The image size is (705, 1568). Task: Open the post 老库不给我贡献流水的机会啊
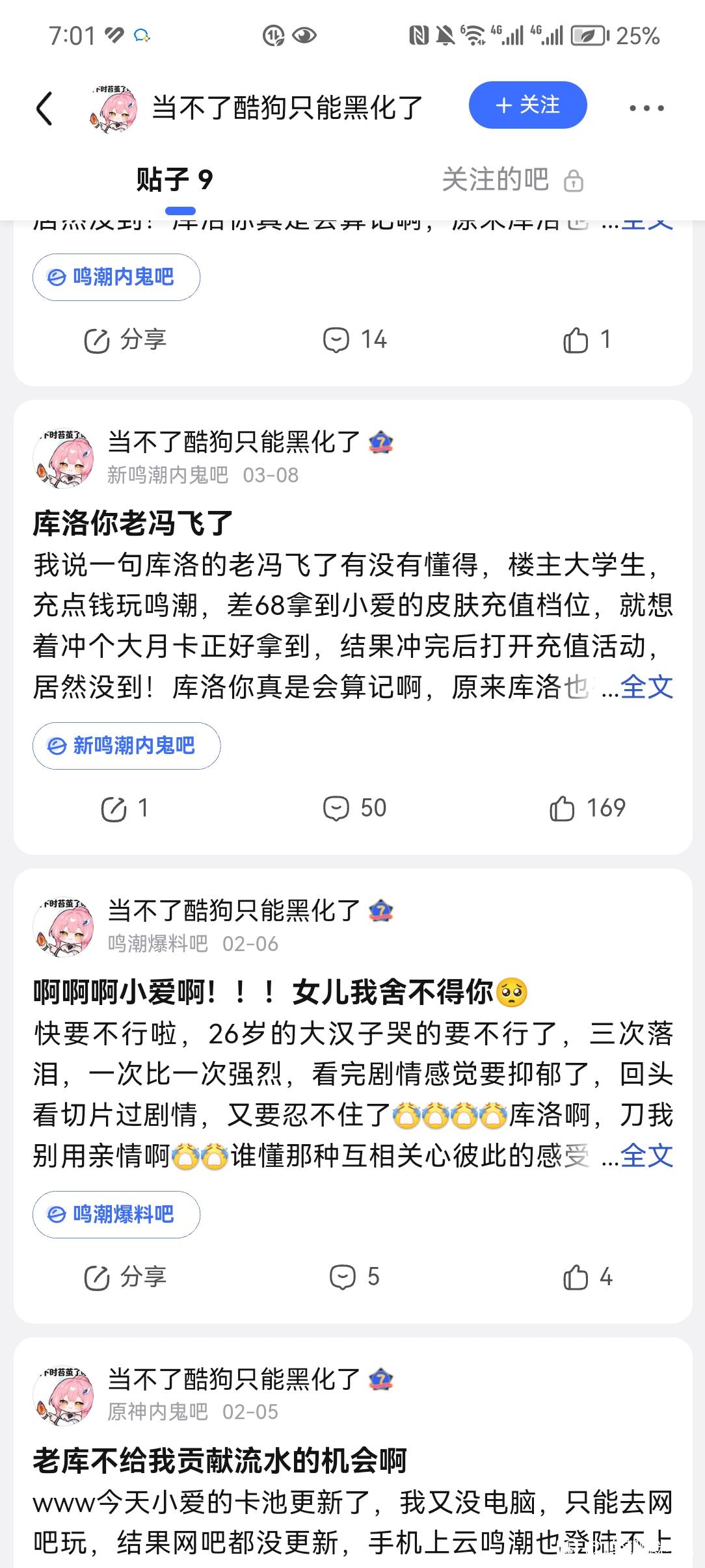pyautogui.click(x=220, y=1461)
